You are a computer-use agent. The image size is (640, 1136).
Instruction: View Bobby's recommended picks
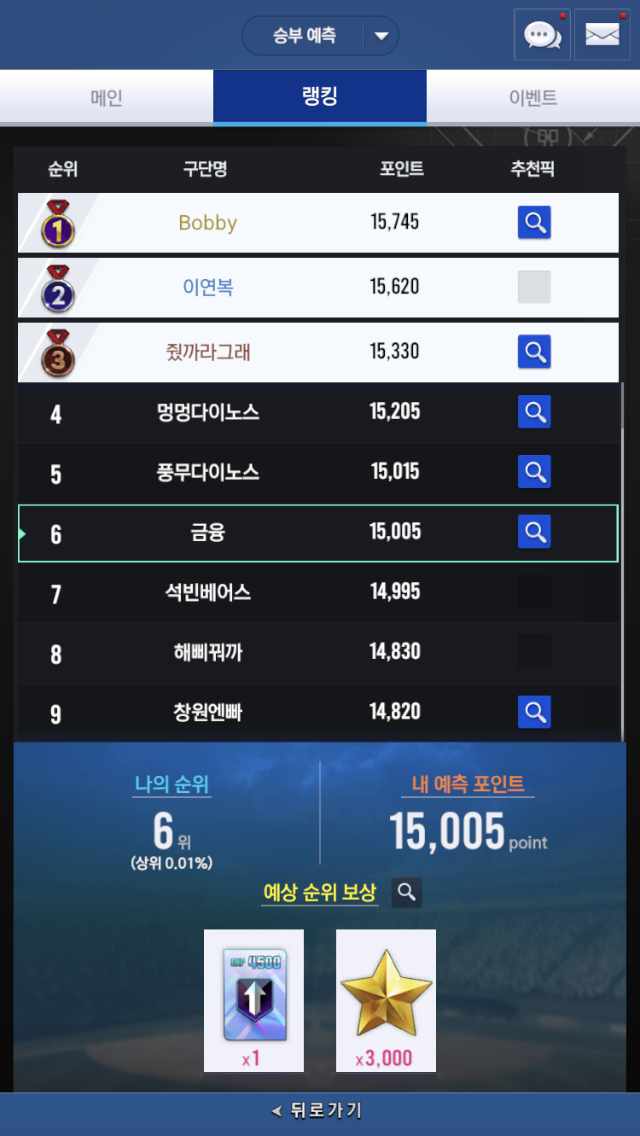(x=534, y=223)
